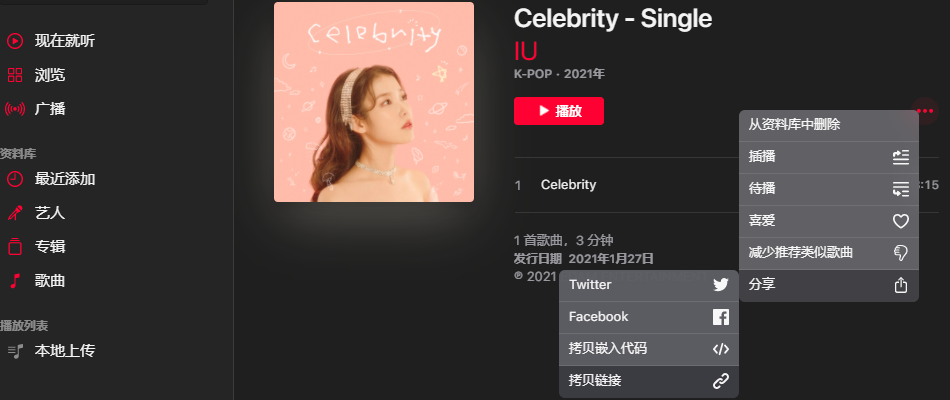Choose 插播 to play next

828,157
